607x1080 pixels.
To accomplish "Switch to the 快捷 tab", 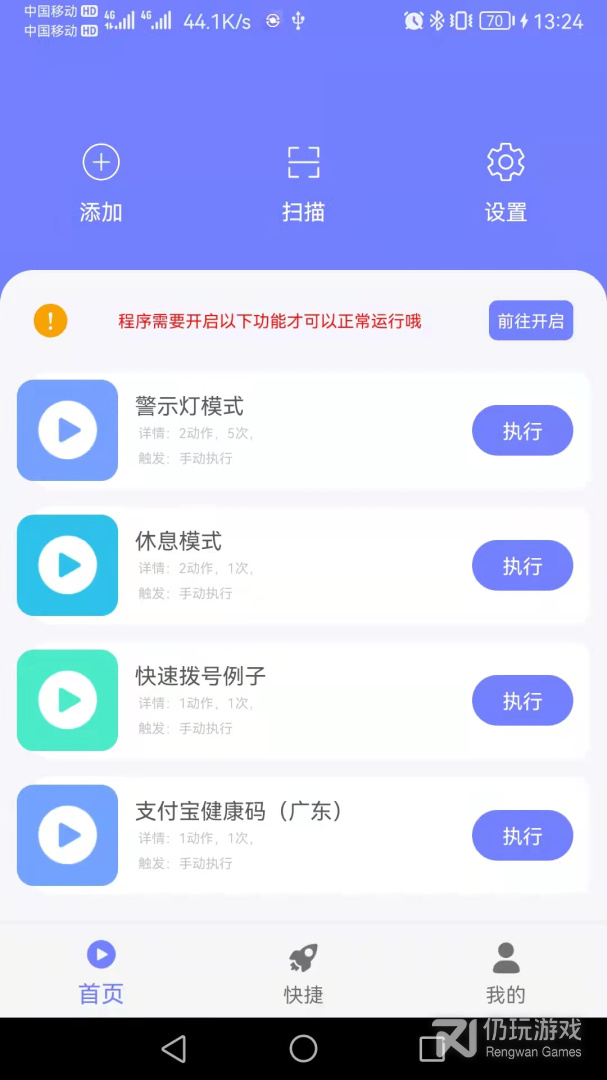I will click(303, 974).
